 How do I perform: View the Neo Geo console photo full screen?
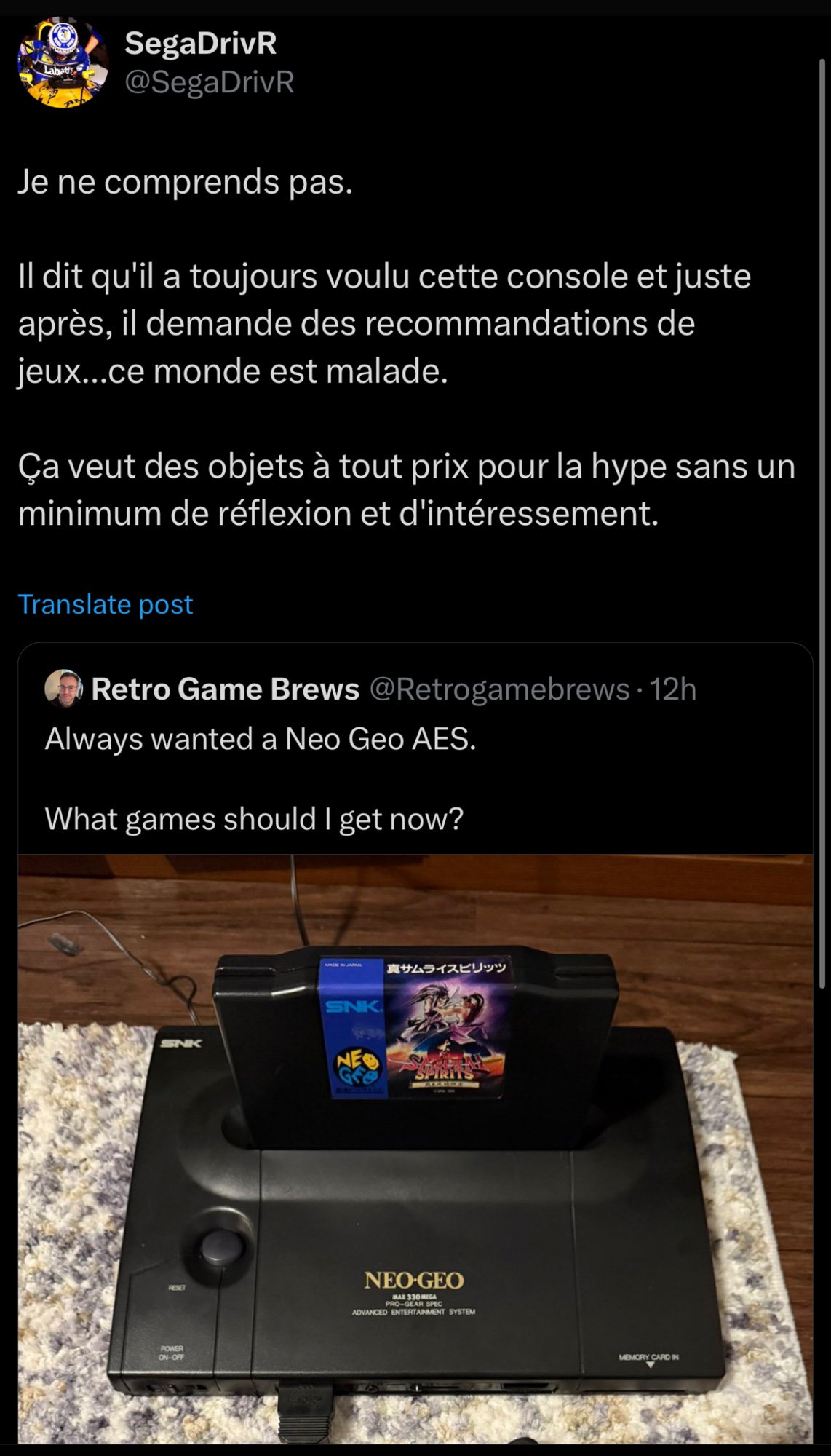415,1150
